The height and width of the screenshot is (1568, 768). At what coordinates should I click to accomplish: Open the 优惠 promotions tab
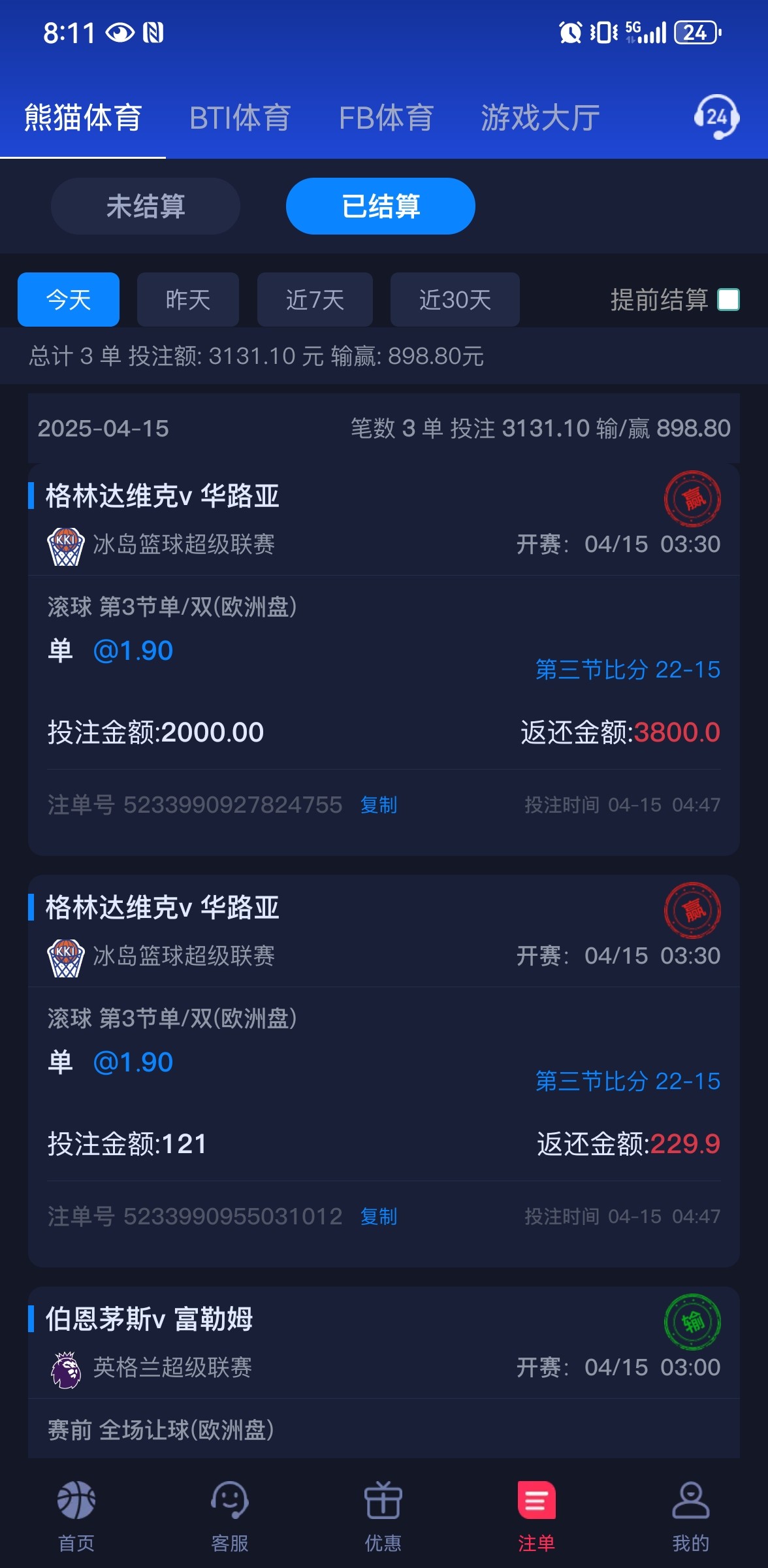pos(383,1516)
